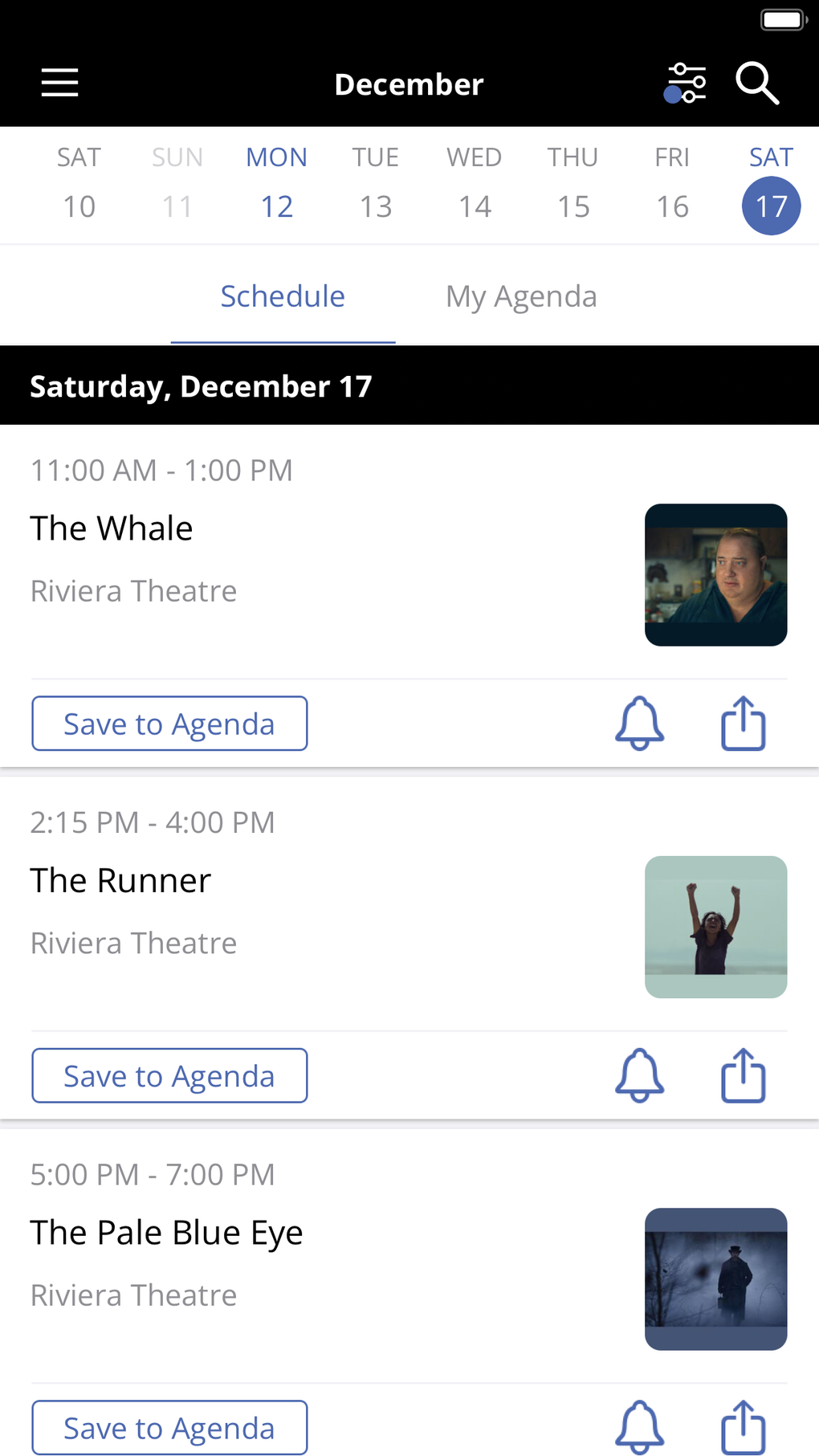Open The Whale poster thumbnail

pos(715,575)
